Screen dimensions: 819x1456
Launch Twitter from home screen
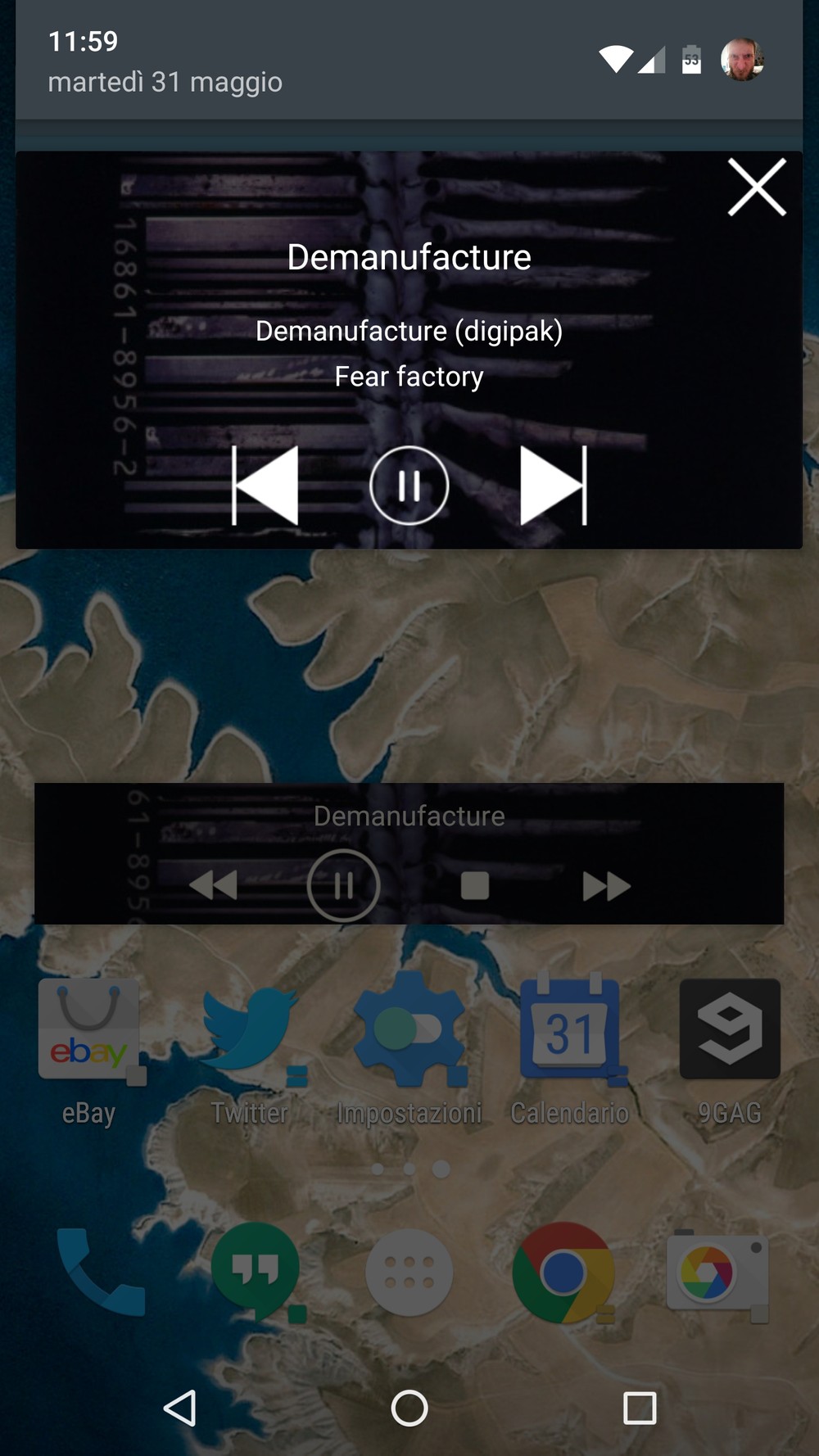(x=249, y=1032)
